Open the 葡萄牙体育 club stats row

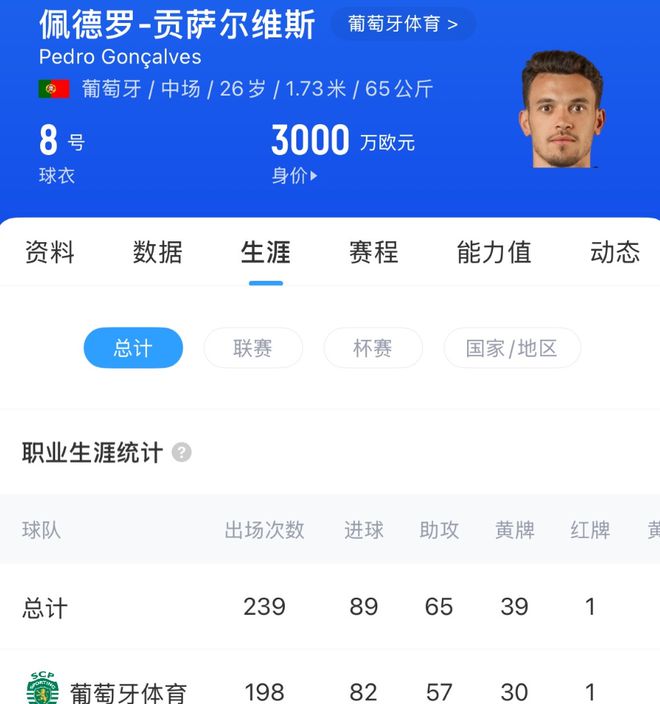click(128, 691)
